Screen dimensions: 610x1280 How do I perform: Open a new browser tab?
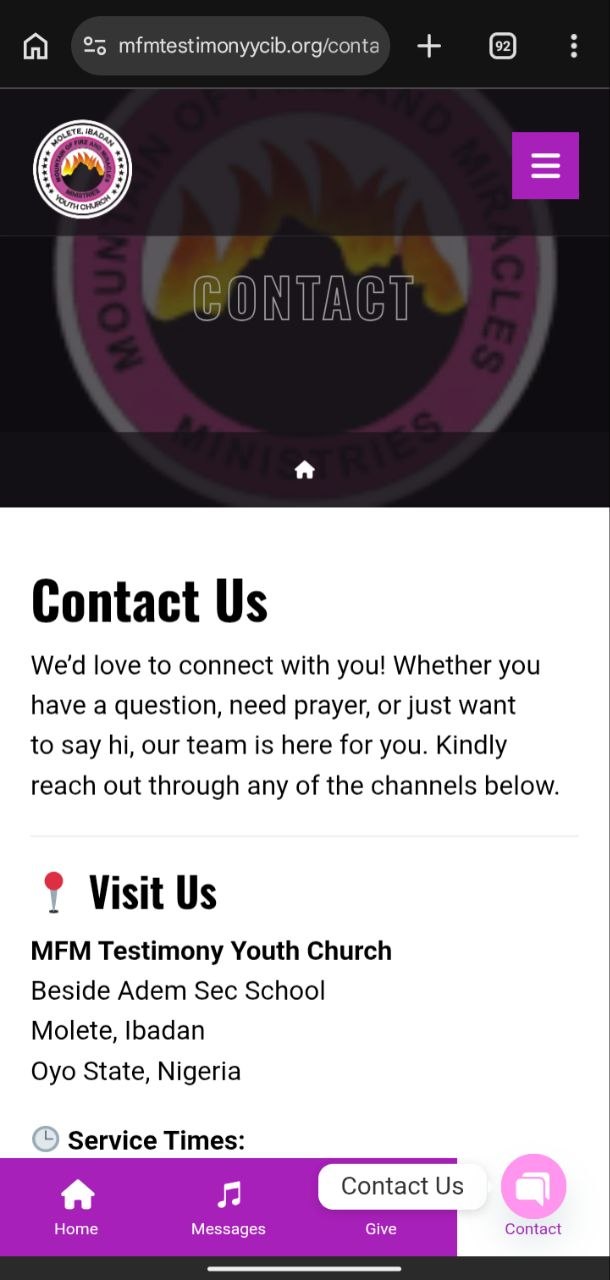[429, 46]
